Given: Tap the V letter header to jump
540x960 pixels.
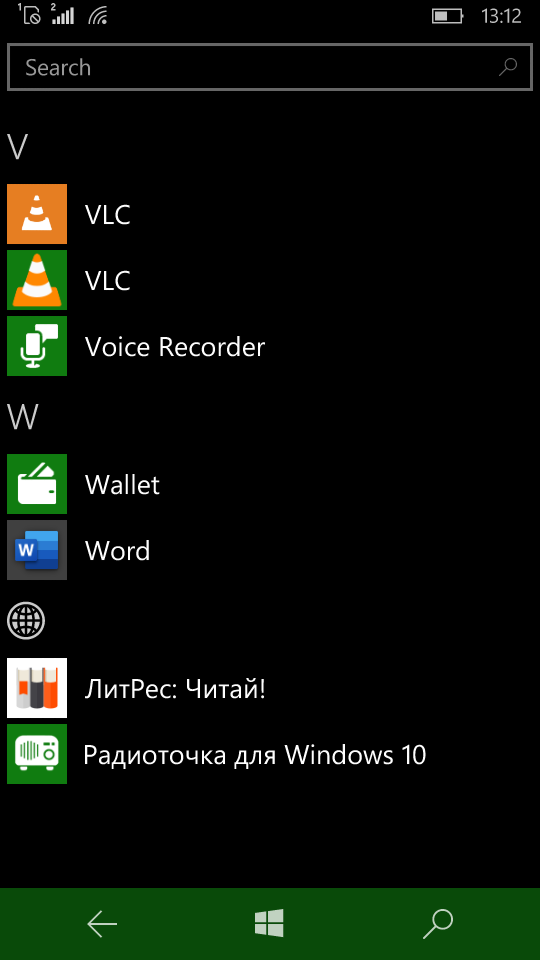Looking at the screenshot, I should (18, 147).
